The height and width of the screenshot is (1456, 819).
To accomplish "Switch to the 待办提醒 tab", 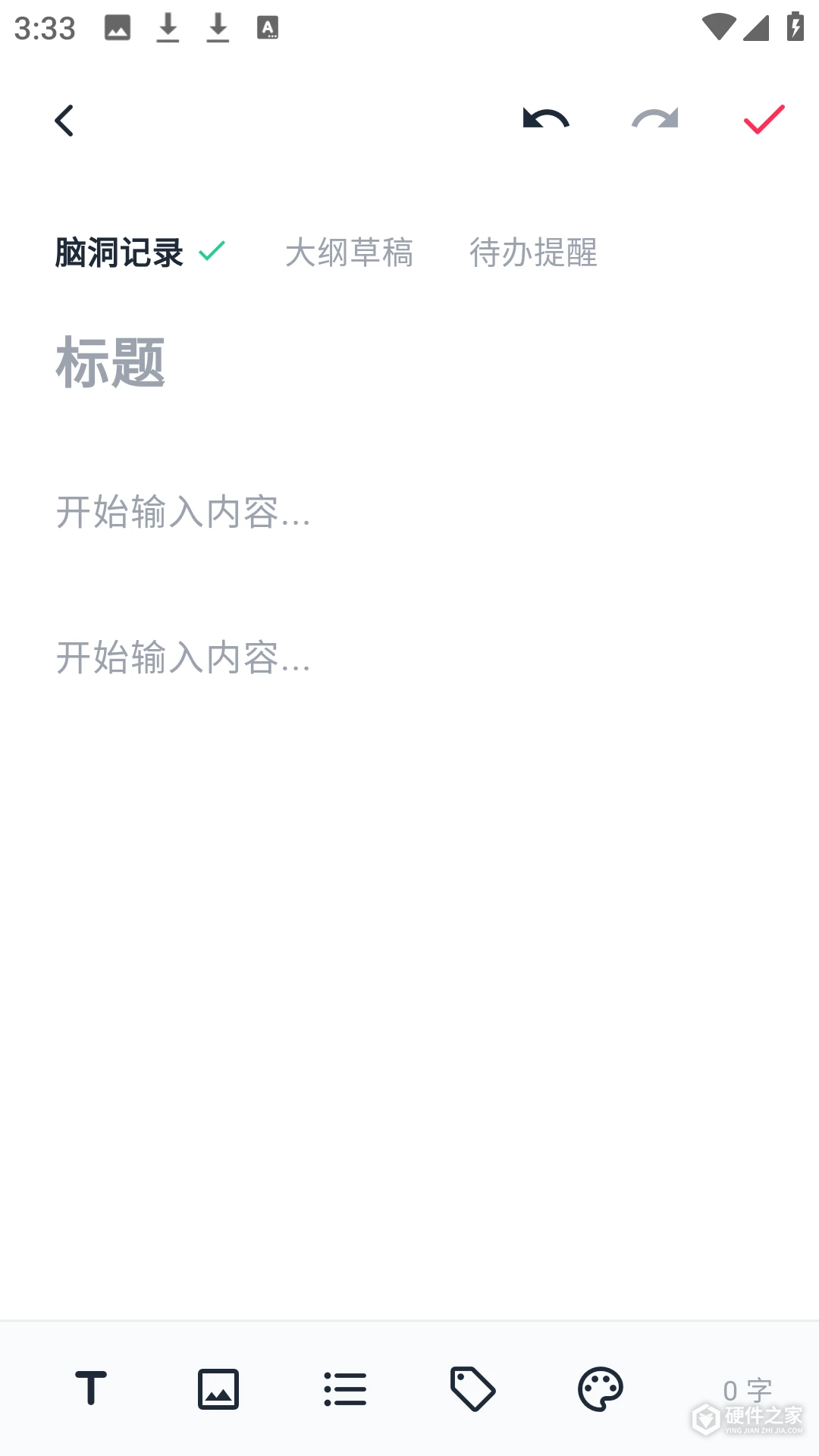I will pyautogui.click(x=533, y=253).
